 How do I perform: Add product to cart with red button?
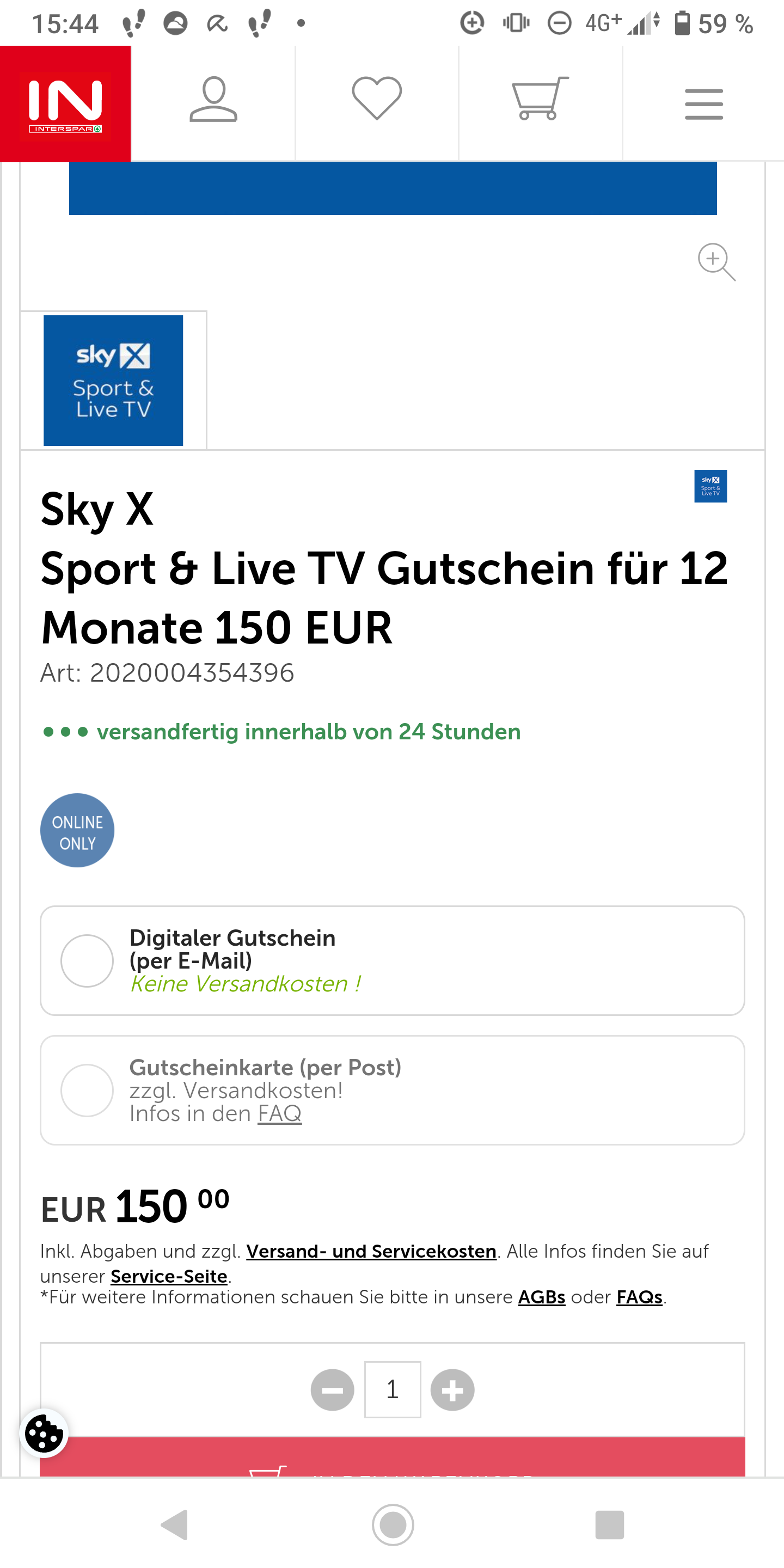click(392, 1457)
